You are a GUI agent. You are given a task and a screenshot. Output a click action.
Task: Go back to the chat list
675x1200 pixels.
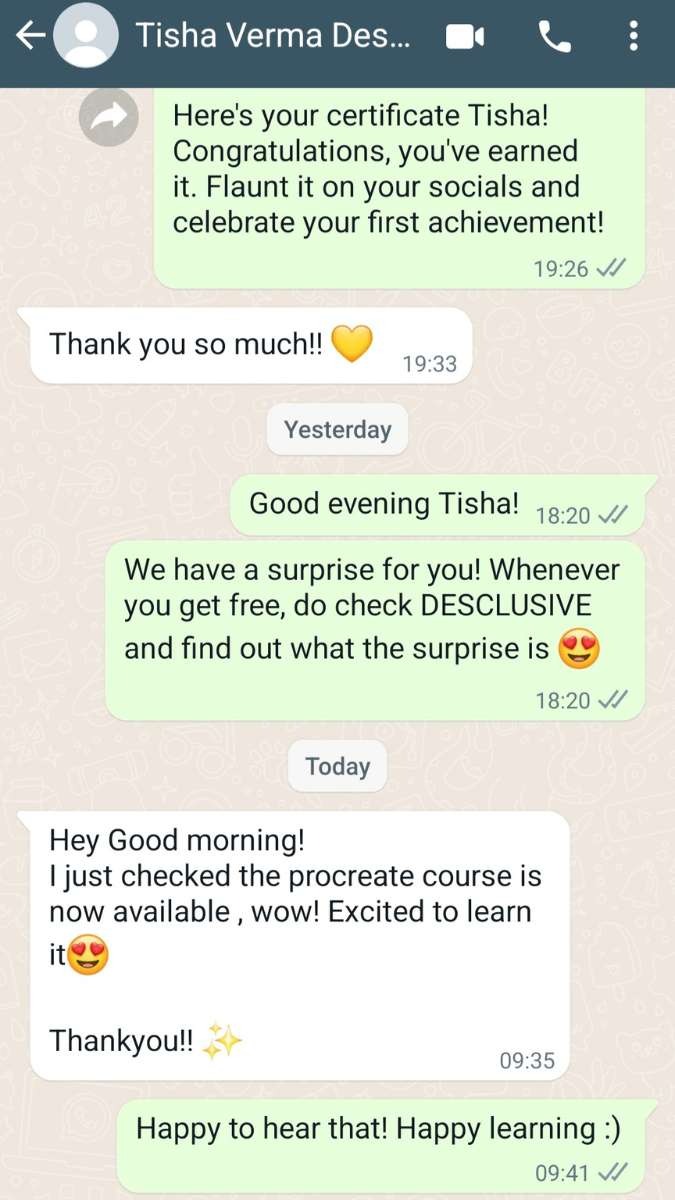[30, 37]
